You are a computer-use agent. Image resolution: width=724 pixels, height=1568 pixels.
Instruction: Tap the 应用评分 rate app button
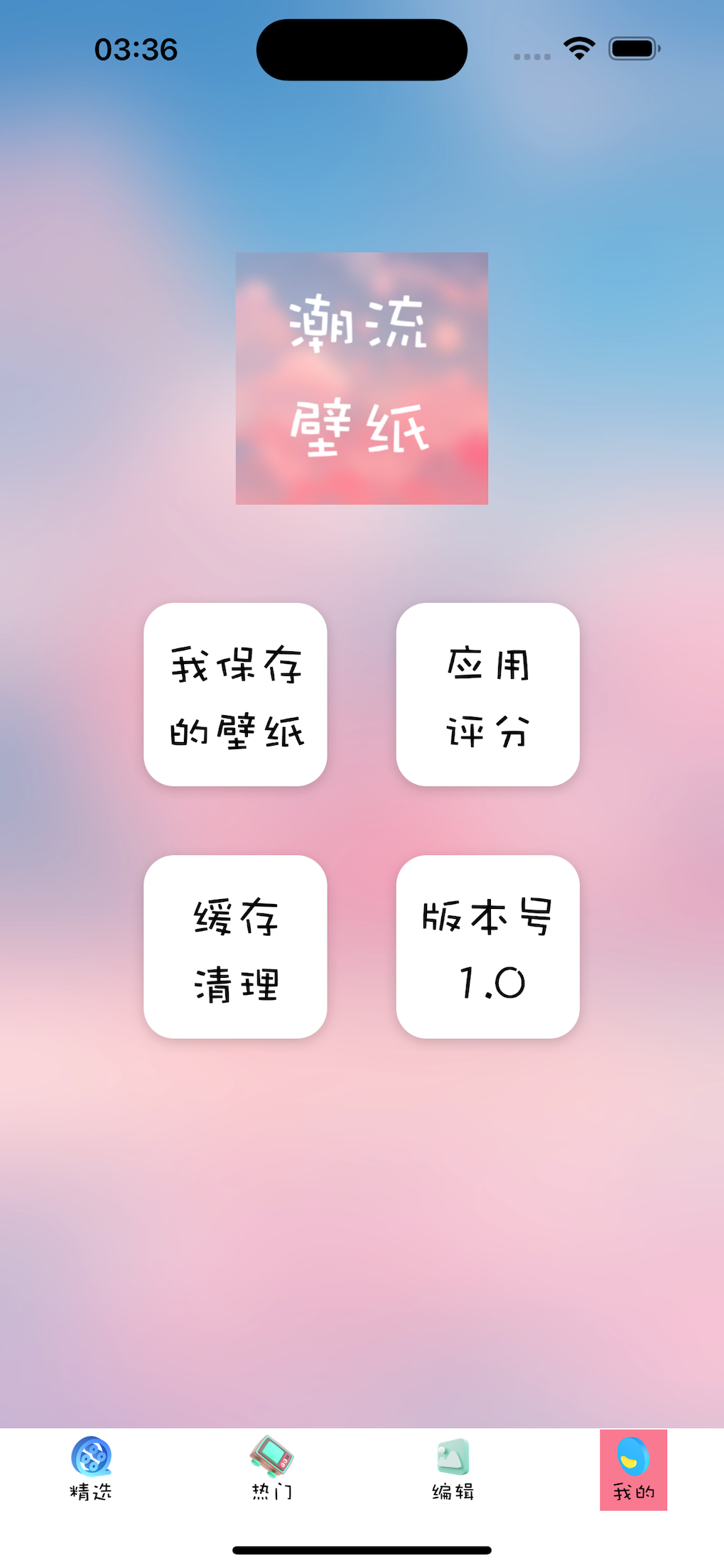click(x=487, y=695)
